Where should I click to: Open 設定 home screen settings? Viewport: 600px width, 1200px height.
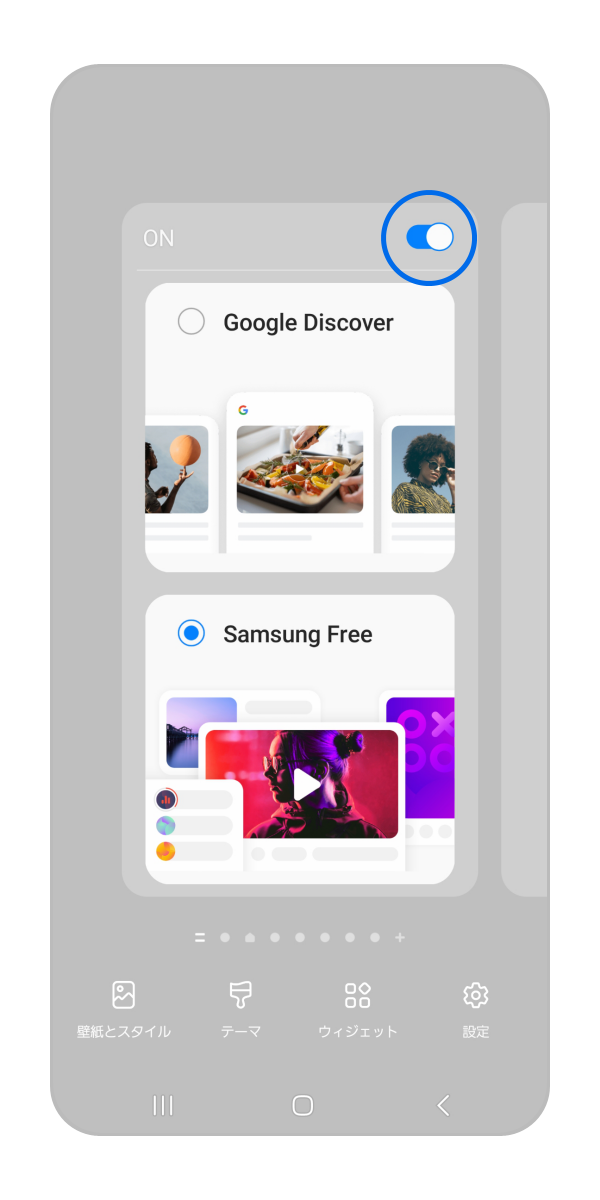[x=476, y=1008]
